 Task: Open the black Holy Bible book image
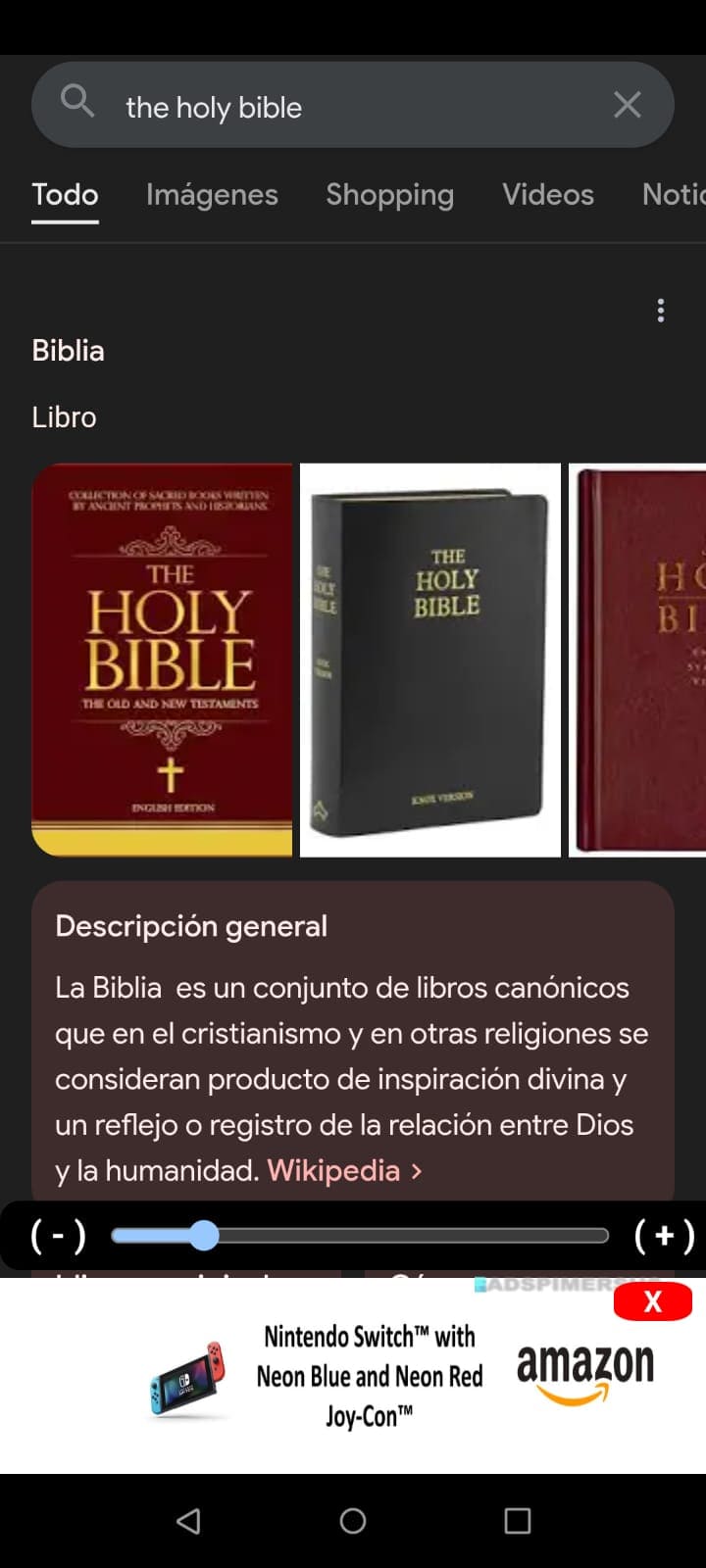(x=429, y=660)
